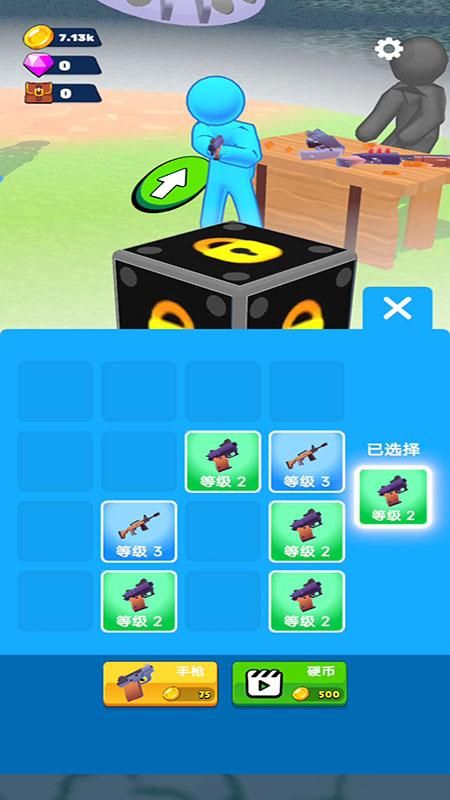Tap the selected weapon under 已选择
Image resolution: width=450 pixels, height=800 pixels.
(393, 497)
